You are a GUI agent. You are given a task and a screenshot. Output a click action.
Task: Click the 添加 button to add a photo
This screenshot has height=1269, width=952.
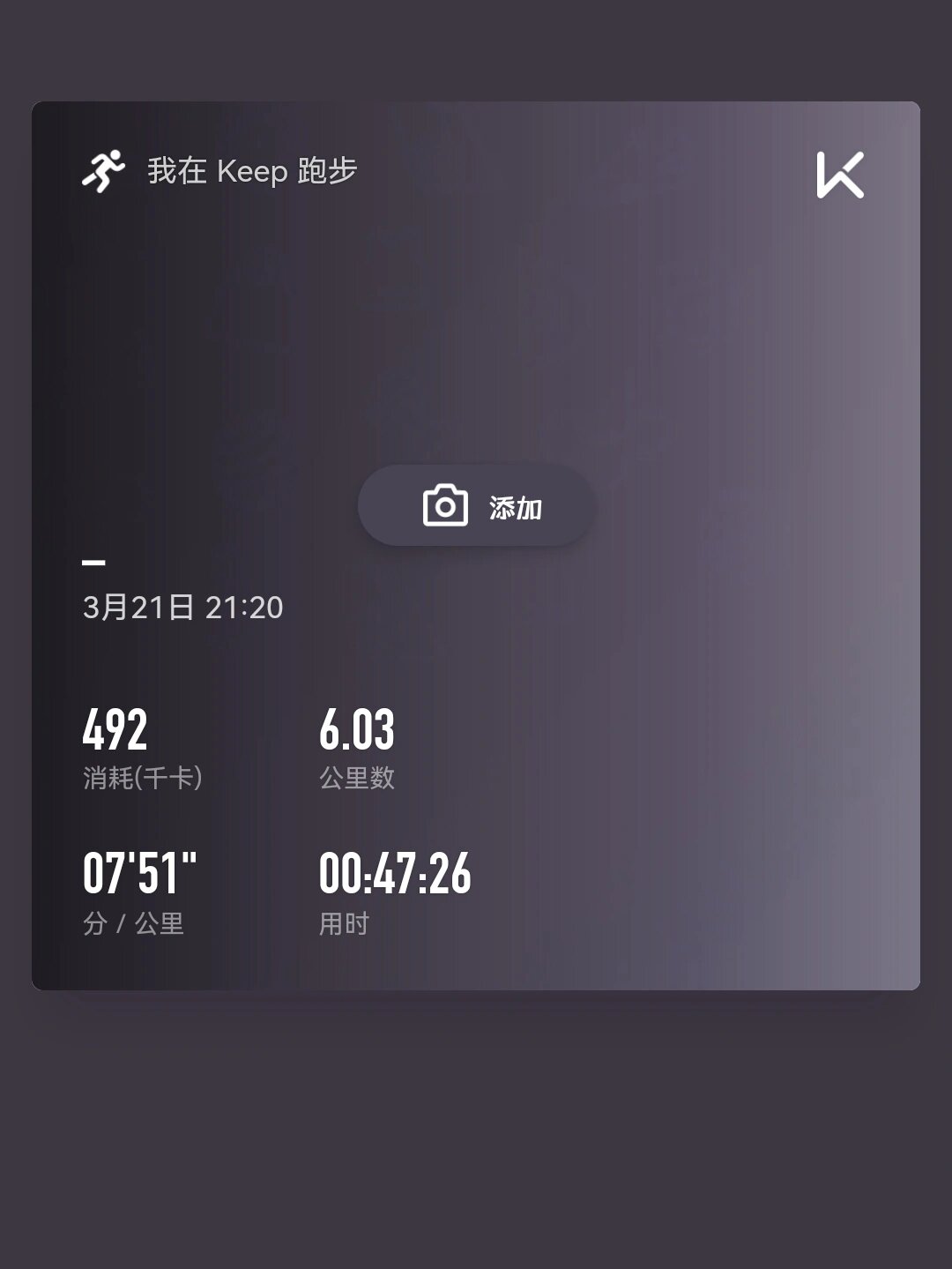point(476,507)
